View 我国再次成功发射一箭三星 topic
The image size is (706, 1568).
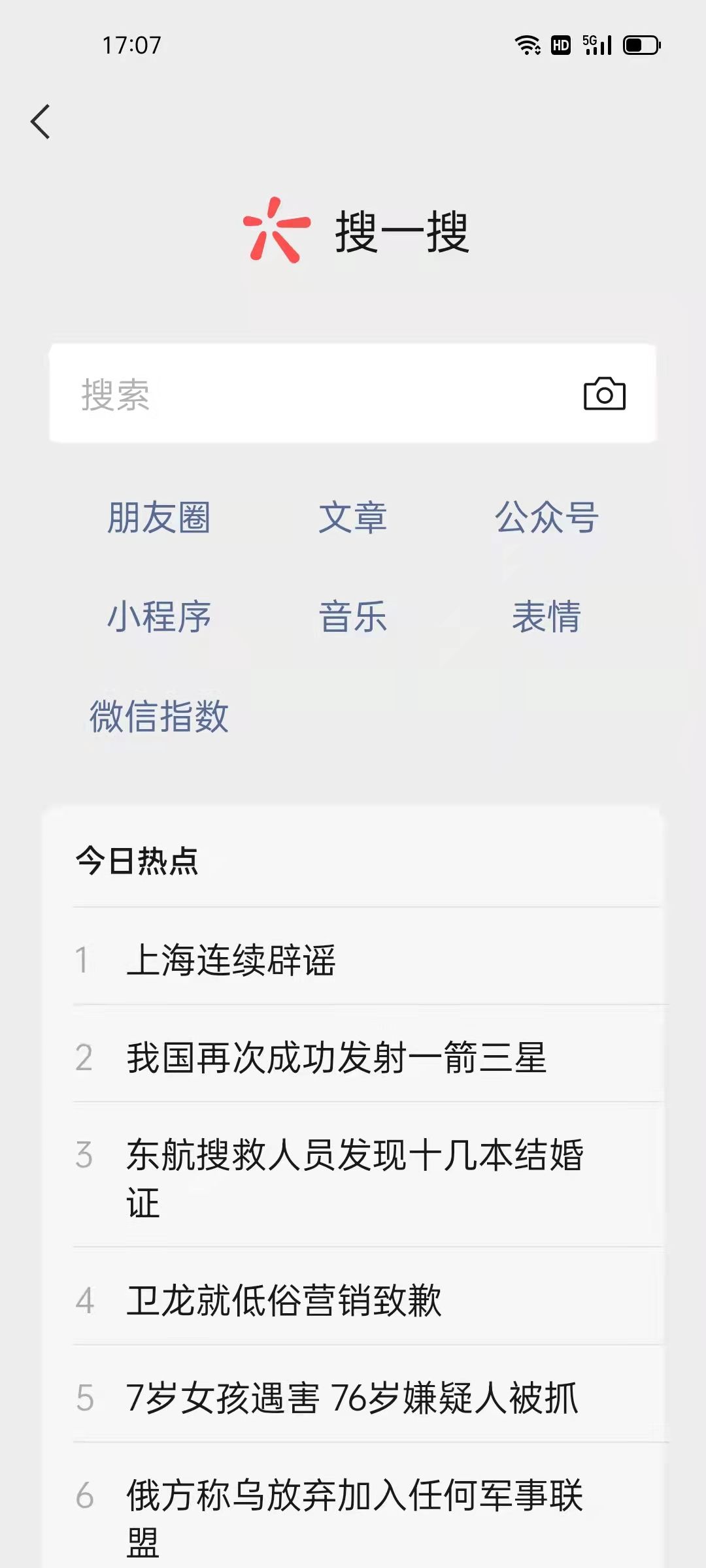[336, 1058]
